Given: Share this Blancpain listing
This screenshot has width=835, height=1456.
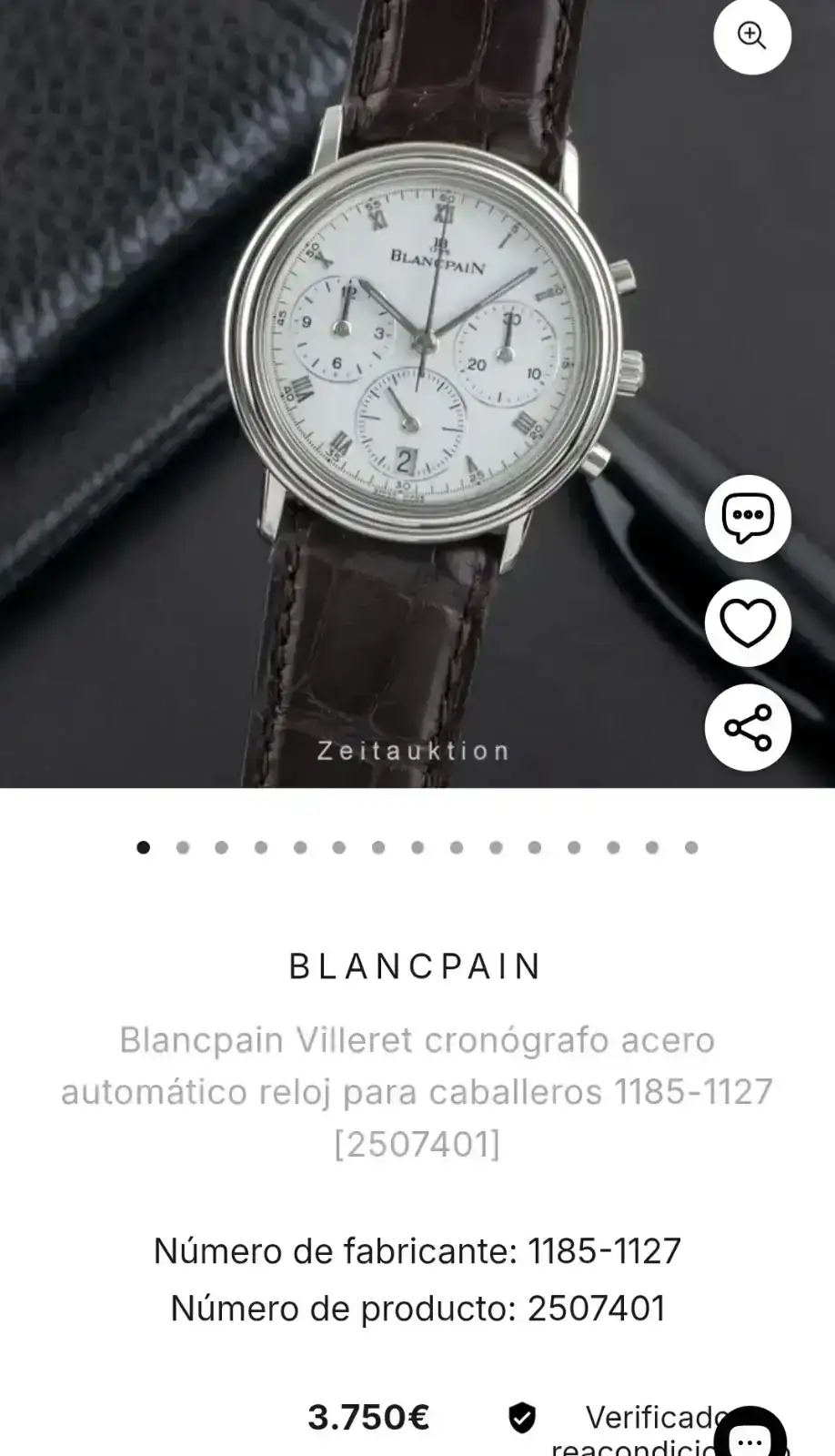Looking at the screenshot, I should point(748,728).
